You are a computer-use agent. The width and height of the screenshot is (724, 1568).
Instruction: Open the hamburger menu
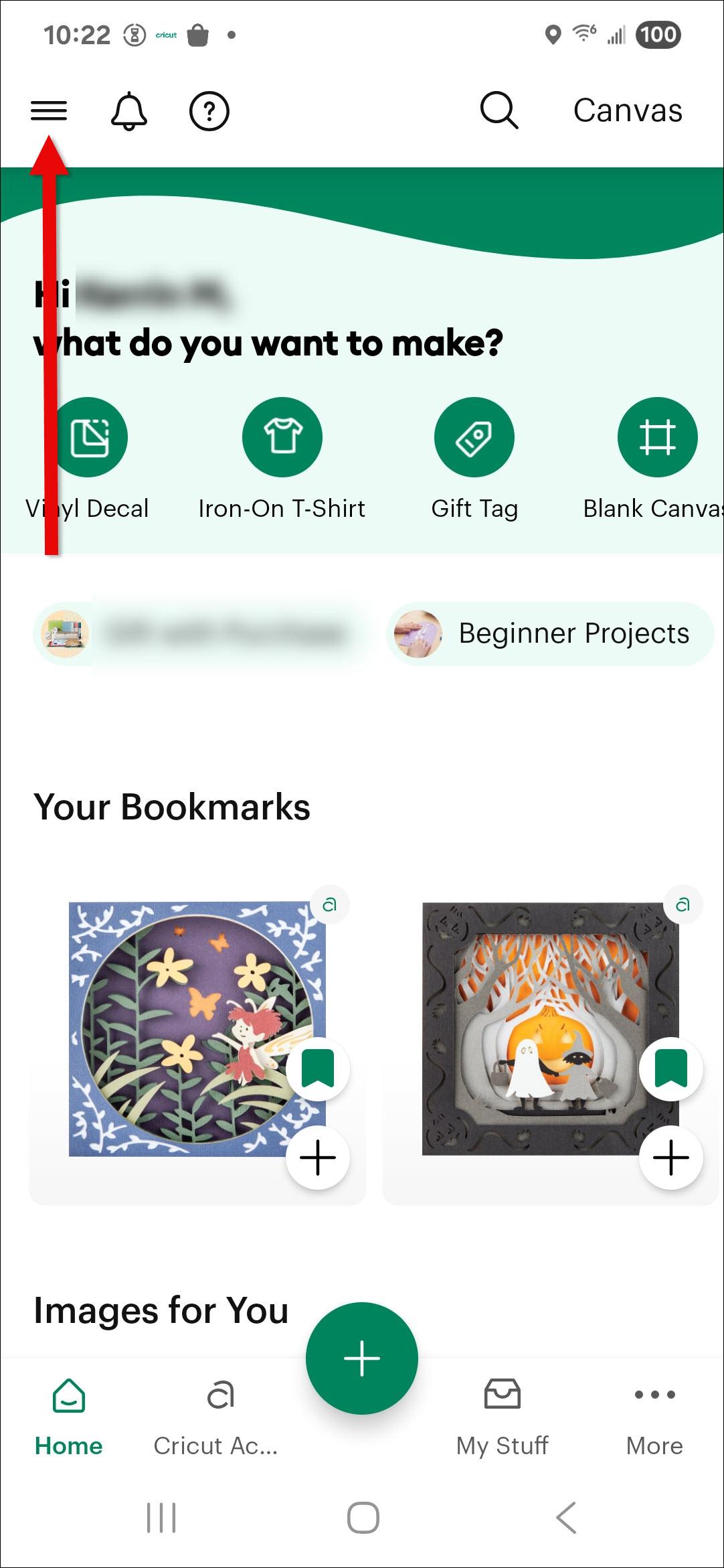(x=49, y=110)
